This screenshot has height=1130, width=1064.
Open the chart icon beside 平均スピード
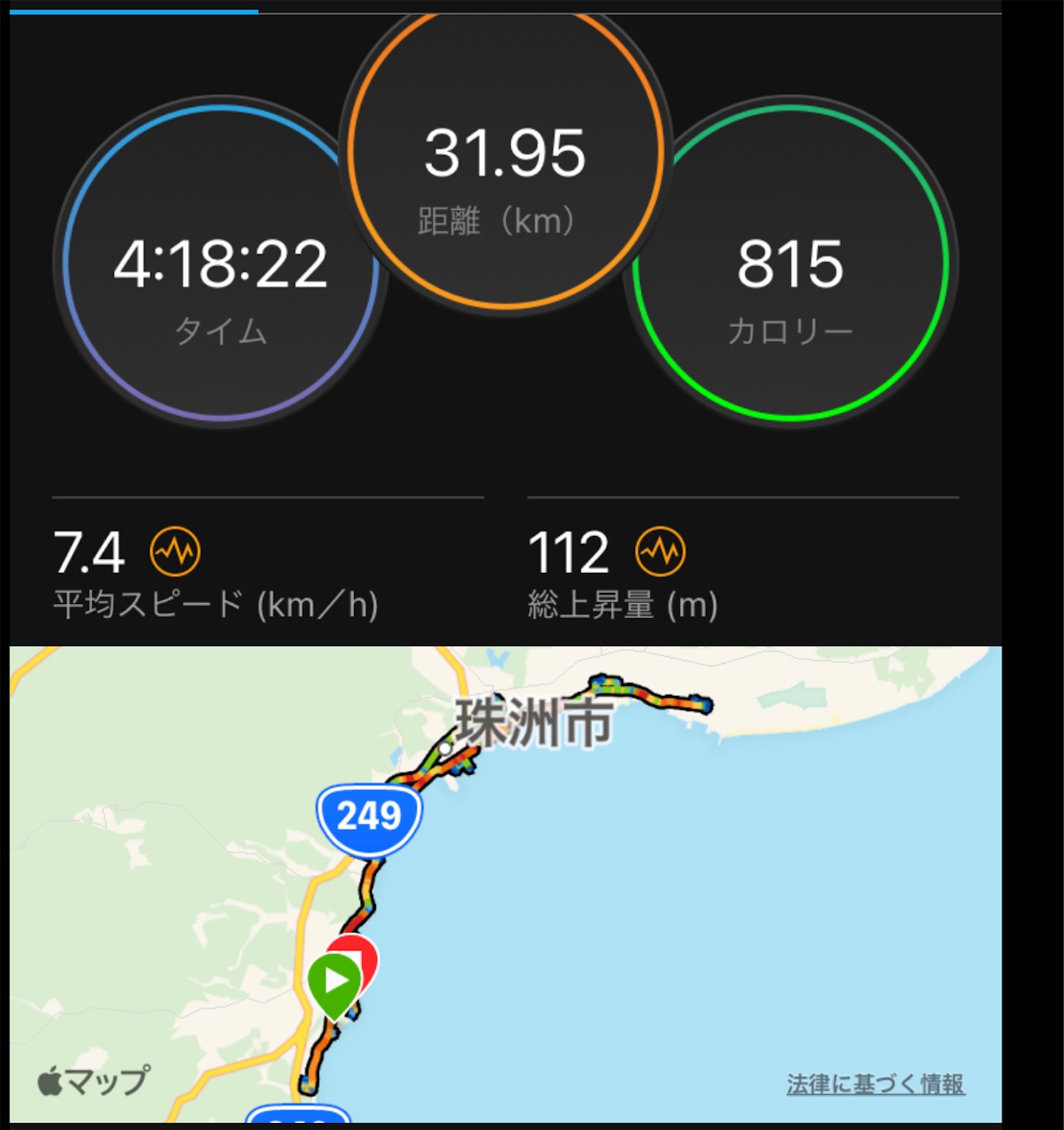pyautogui.click(x=176, y=552)
